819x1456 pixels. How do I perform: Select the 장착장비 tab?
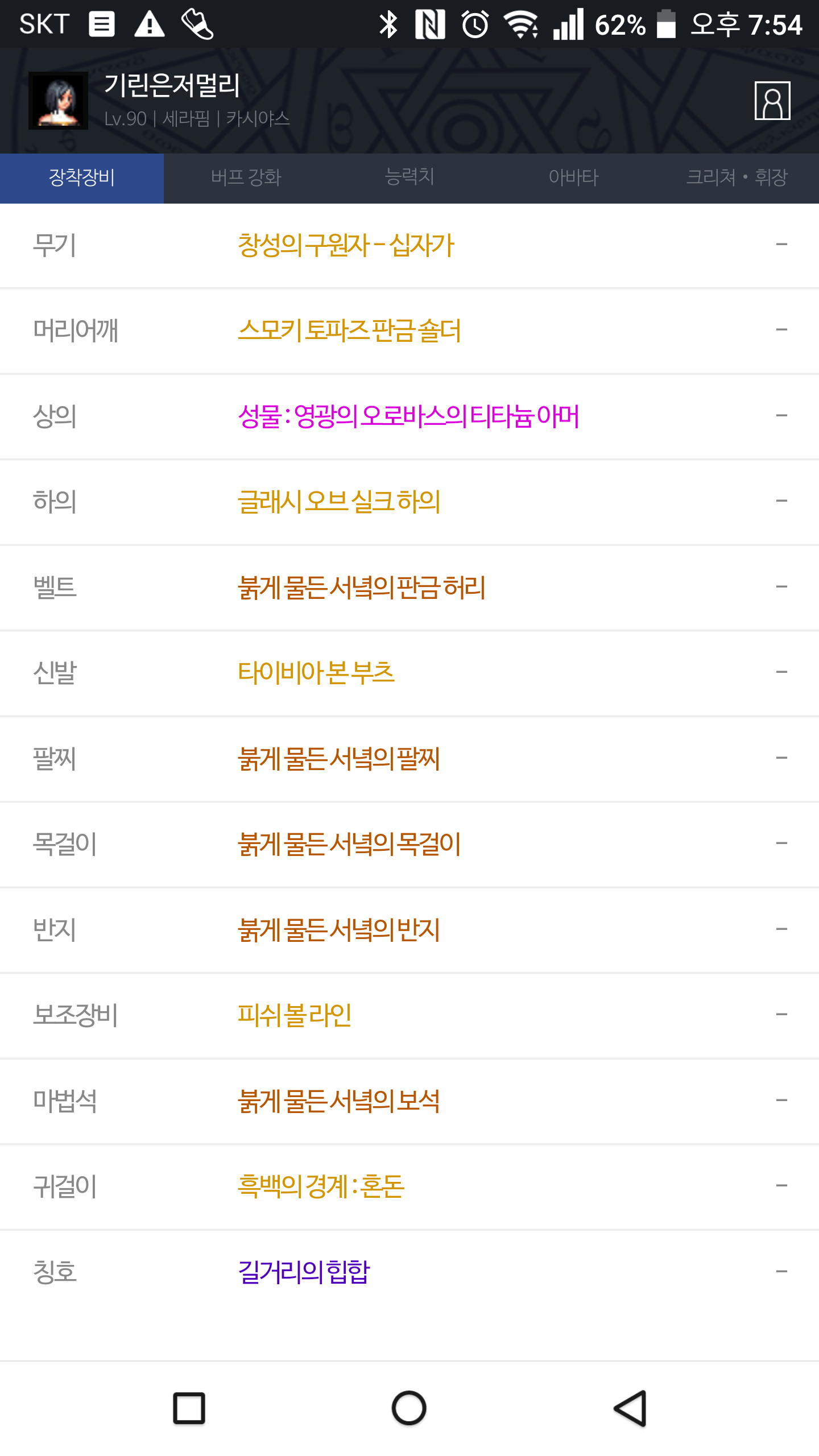[82, 178]
